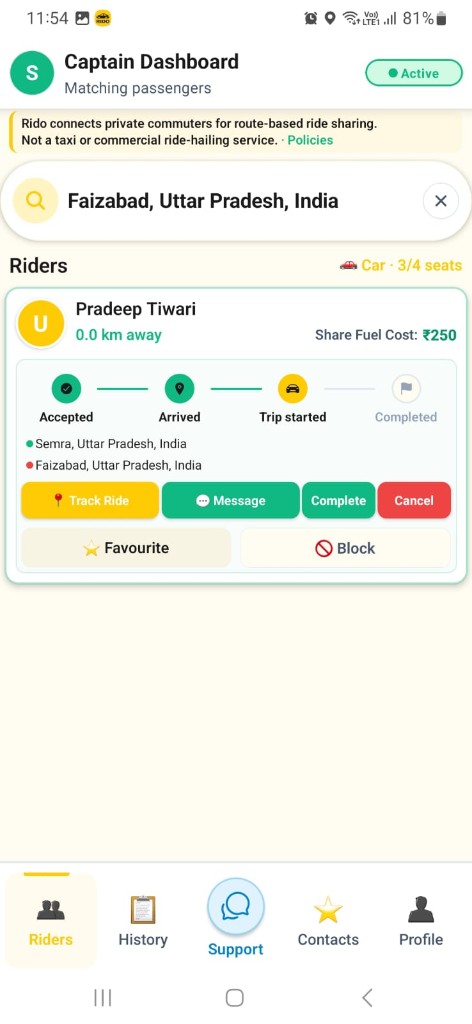
Task: Select the Riders tab
Action: point(50,921)
